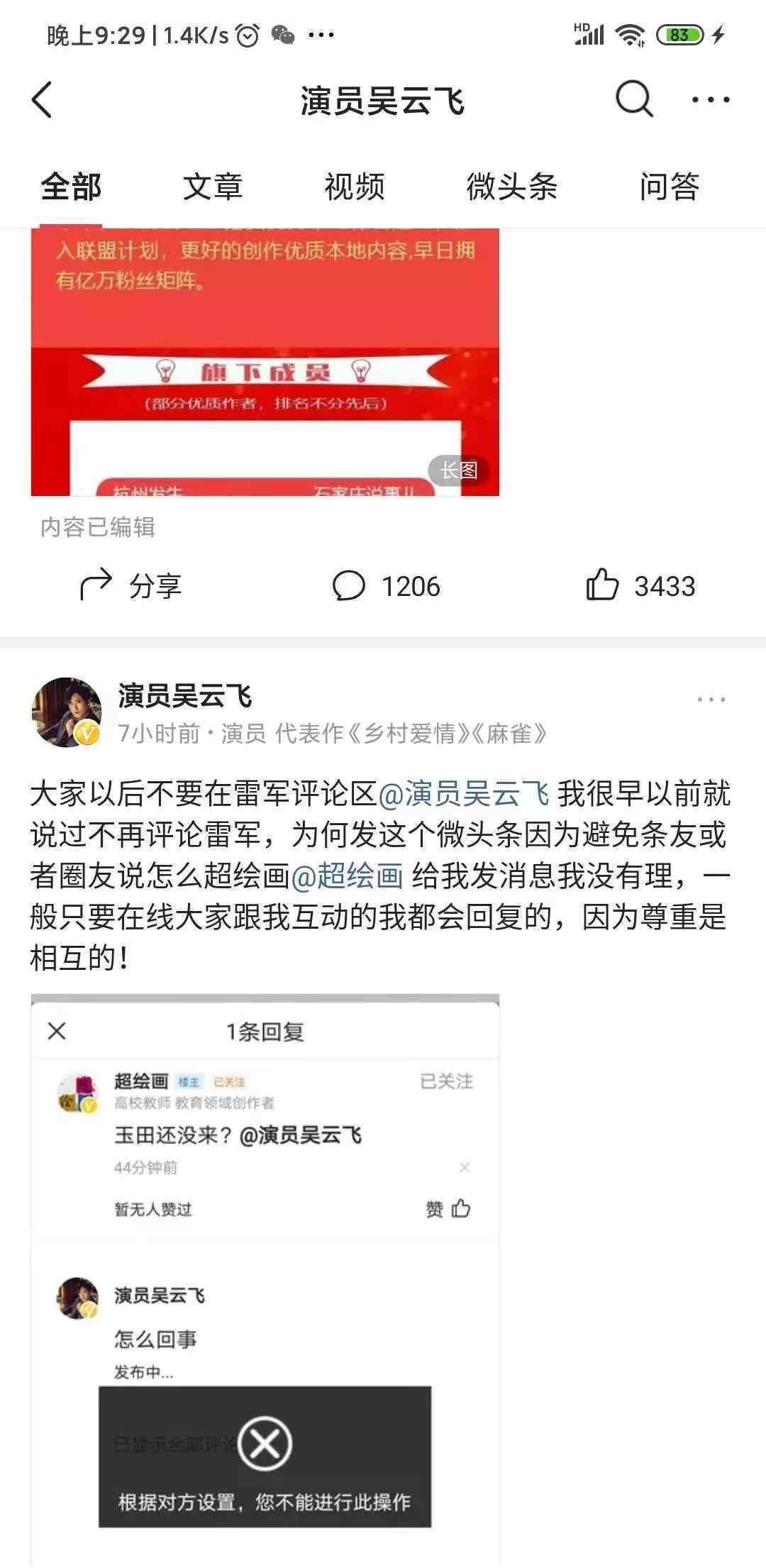This screenshot has height=1568, width=766.
Task: Open search on the profile page
Action: (633, 99)
